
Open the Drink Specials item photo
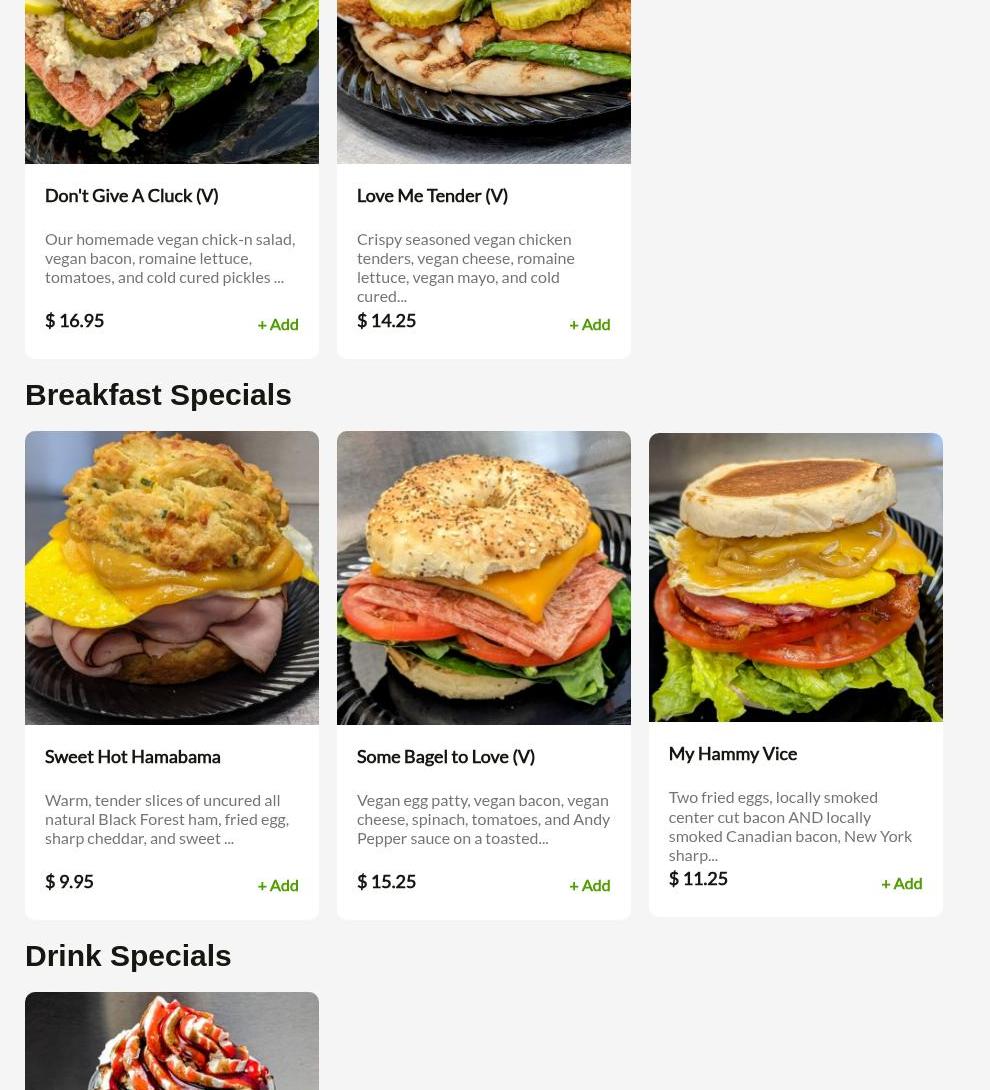pyautogui.click(x=172, y=1041)
